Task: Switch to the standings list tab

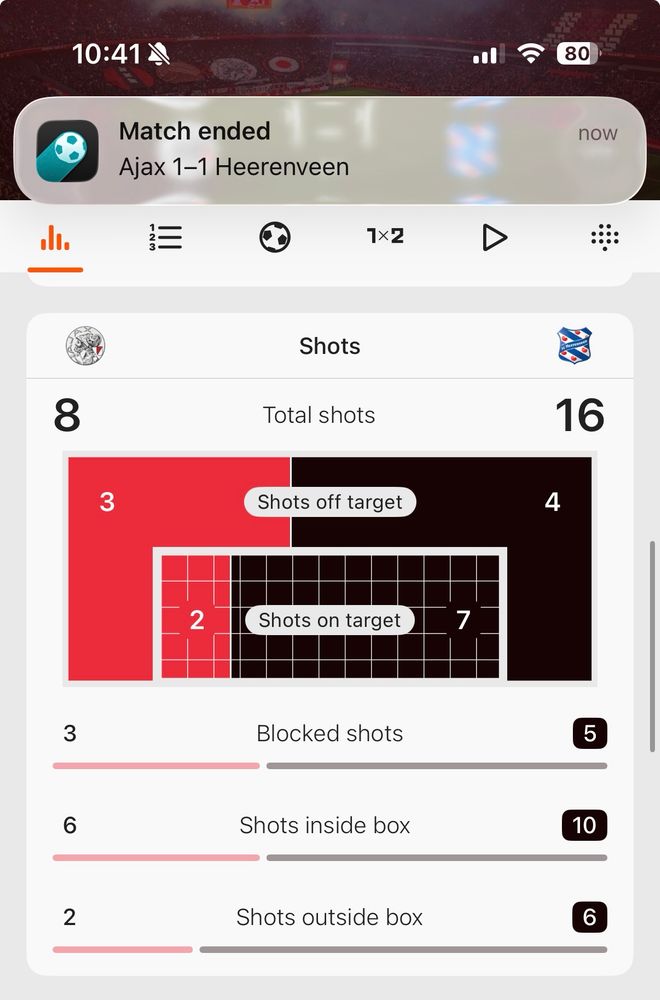Action: point(165,237)
